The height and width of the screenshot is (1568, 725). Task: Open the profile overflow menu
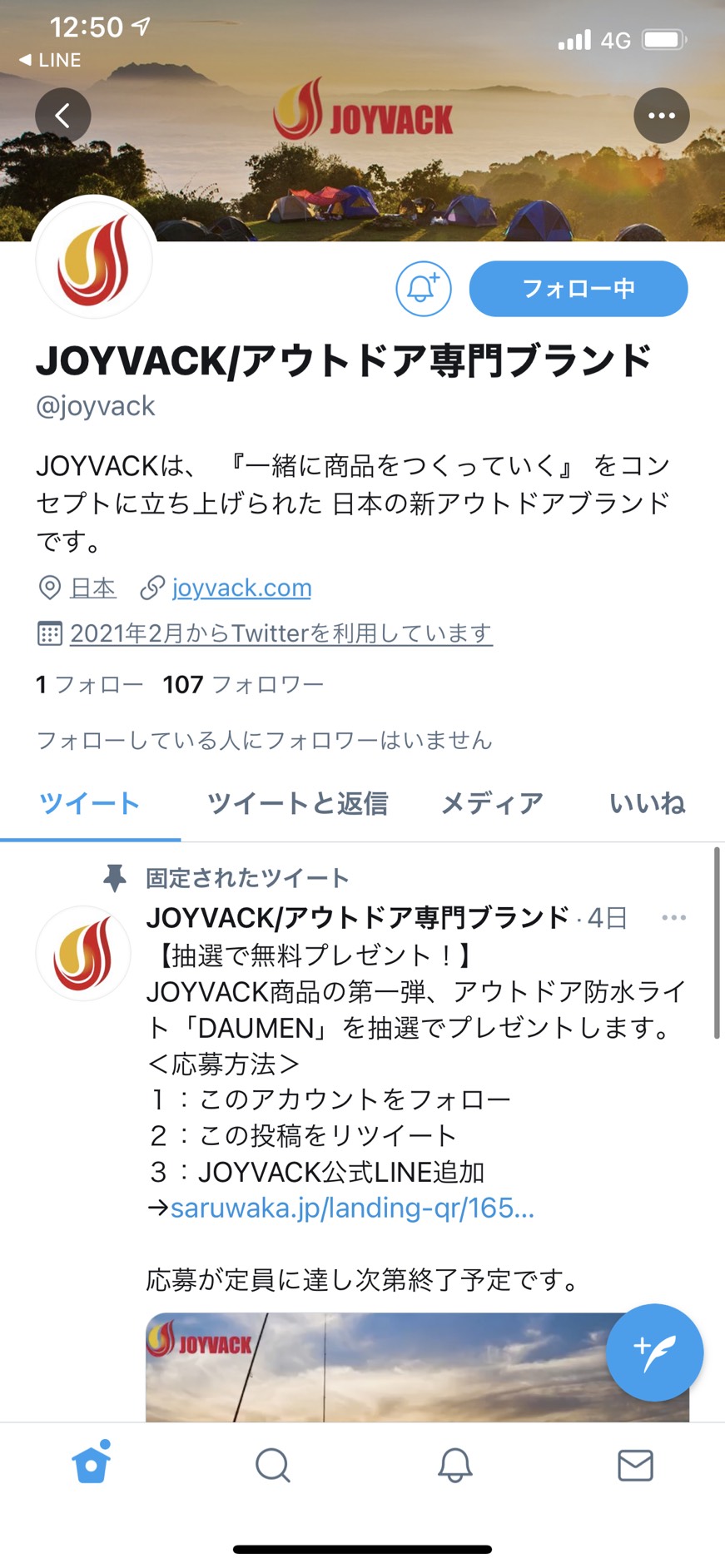pos(662,116)
